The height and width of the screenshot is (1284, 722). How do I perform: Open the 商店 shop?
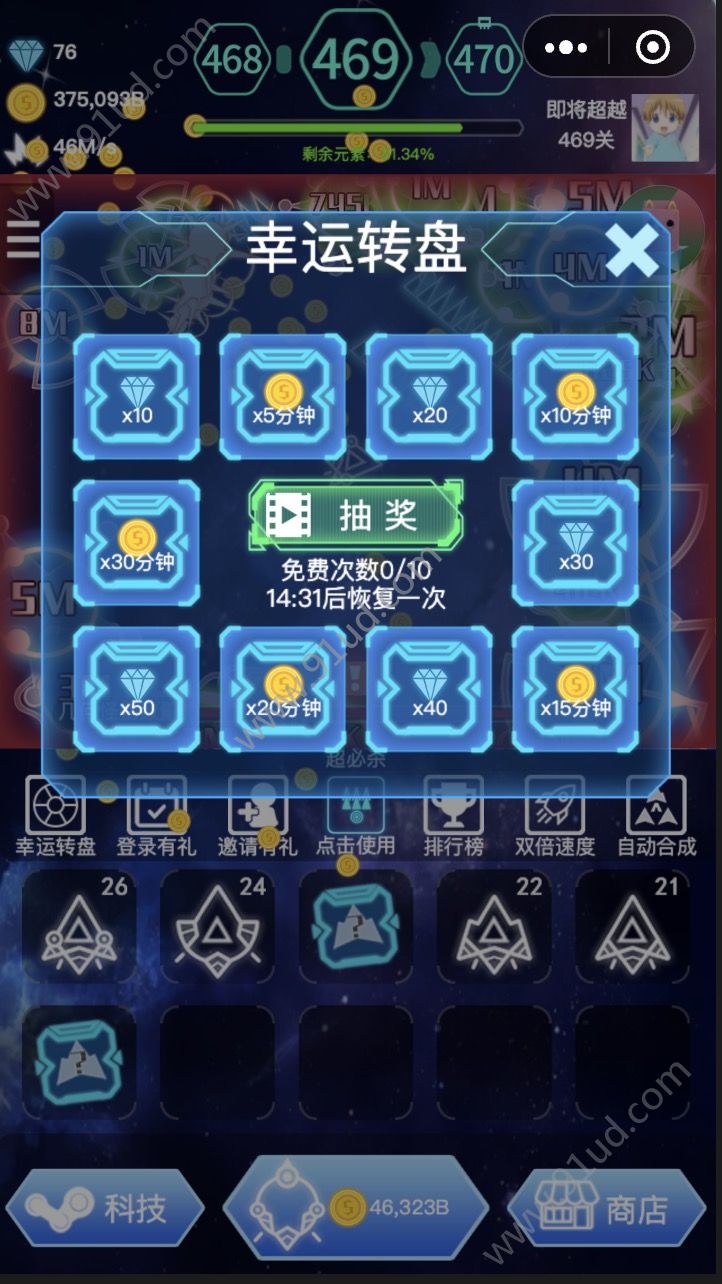[x=608, y=1209]
